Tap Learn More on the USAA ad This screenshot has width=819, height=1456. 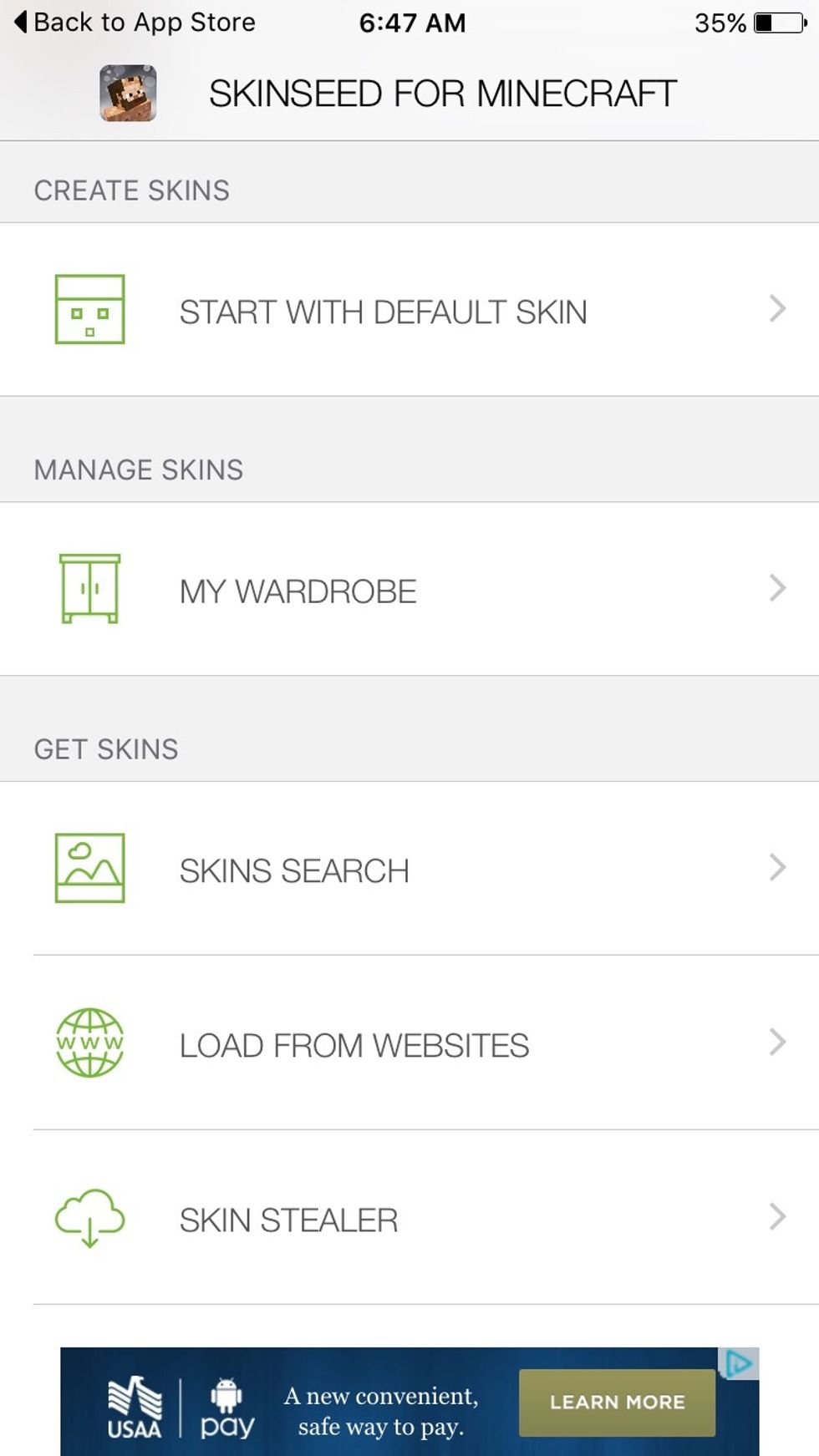[617, 1402]
